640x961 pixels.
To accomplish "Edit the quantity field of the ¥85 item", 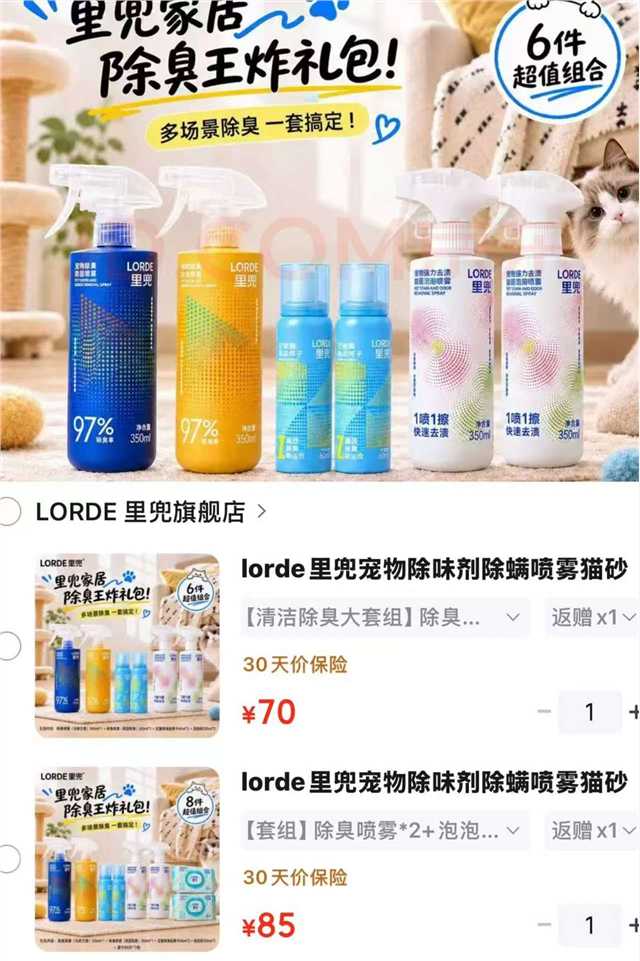I will [x=590, y=925].
